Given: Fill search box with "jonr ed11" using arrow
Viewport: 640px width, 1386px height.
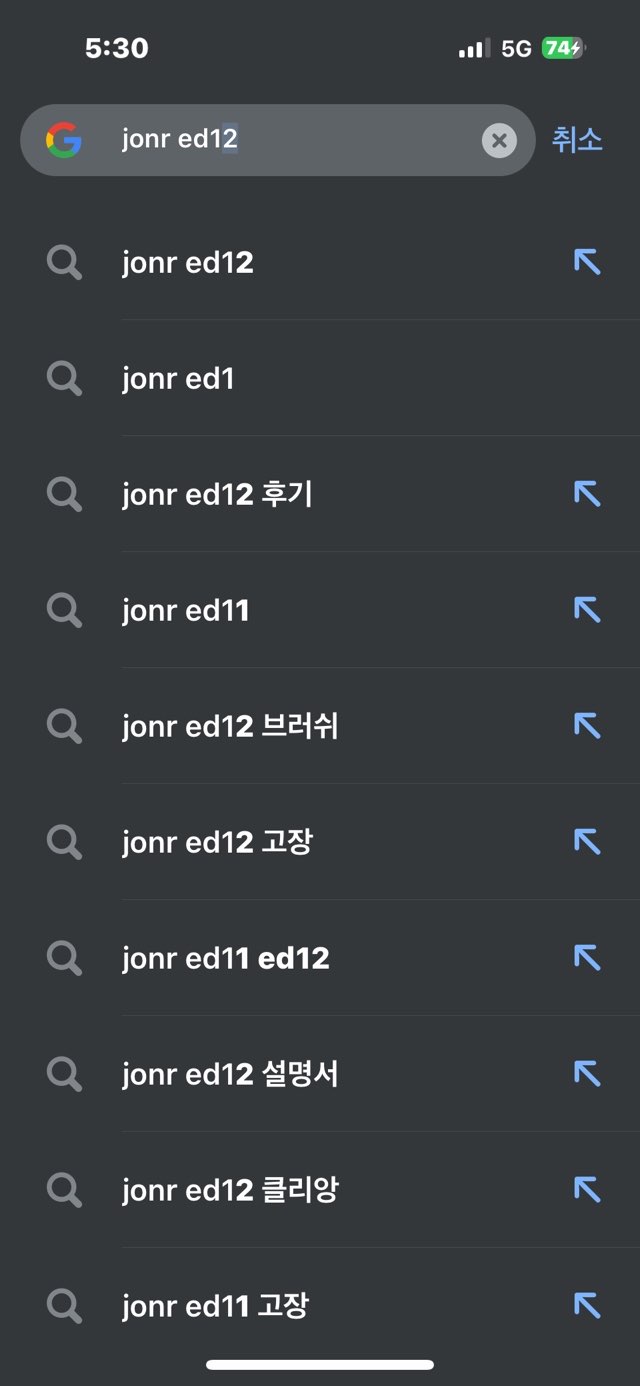Looking at the screenshot, I should [587, 610].
